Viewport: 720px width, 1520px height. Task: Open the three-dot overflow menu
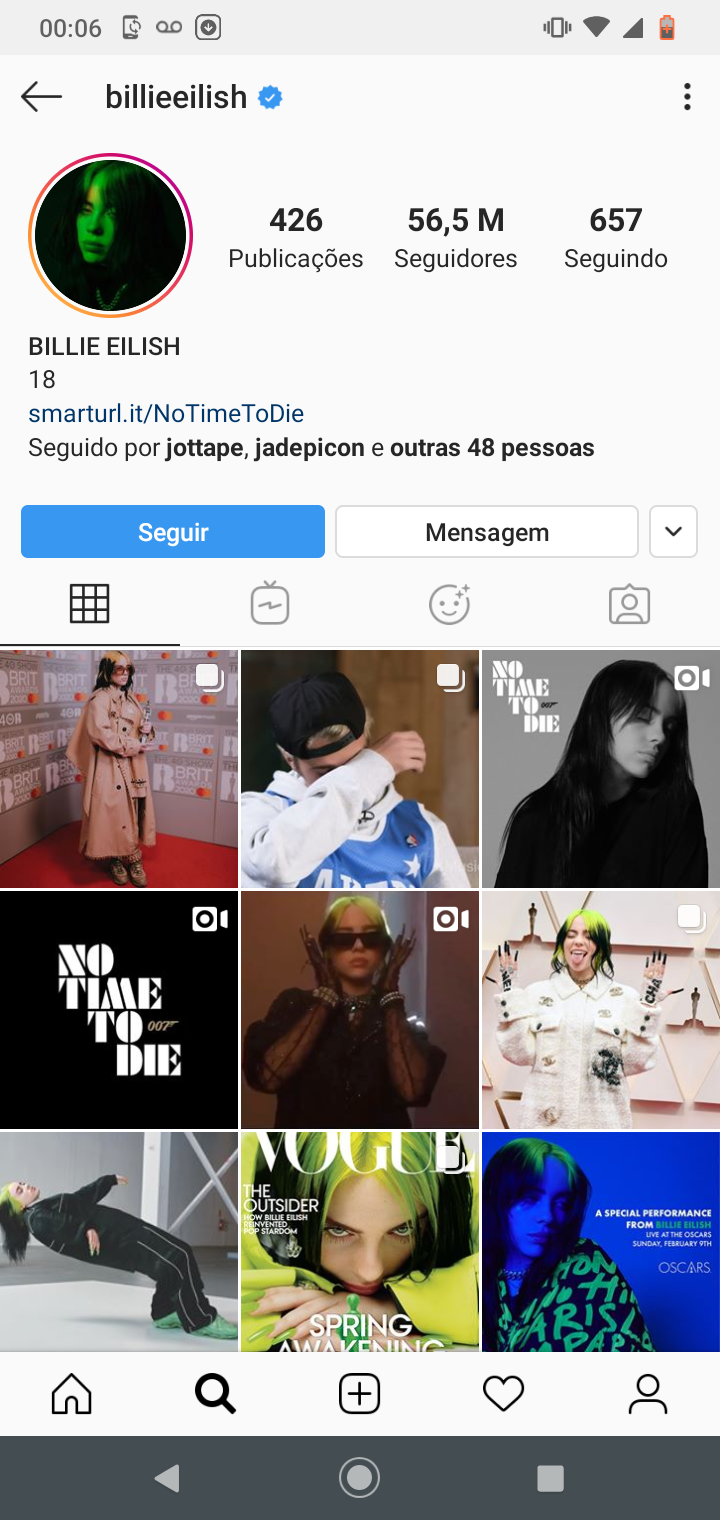click(x=687, y=97)
